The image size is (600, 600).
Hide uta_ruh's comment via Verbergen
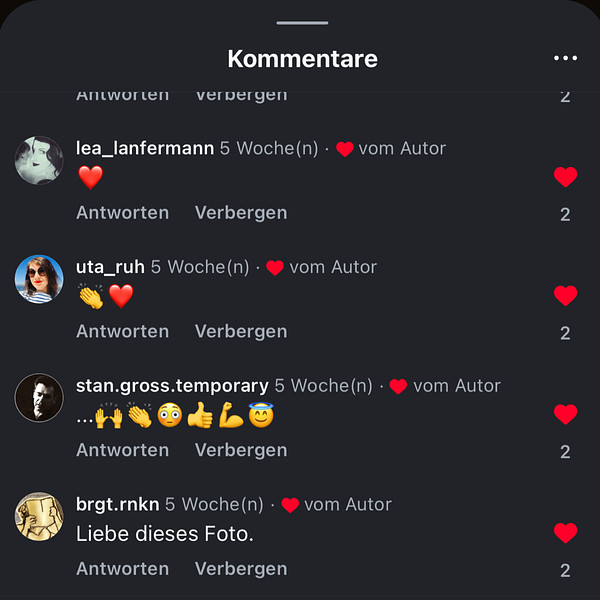240,331
